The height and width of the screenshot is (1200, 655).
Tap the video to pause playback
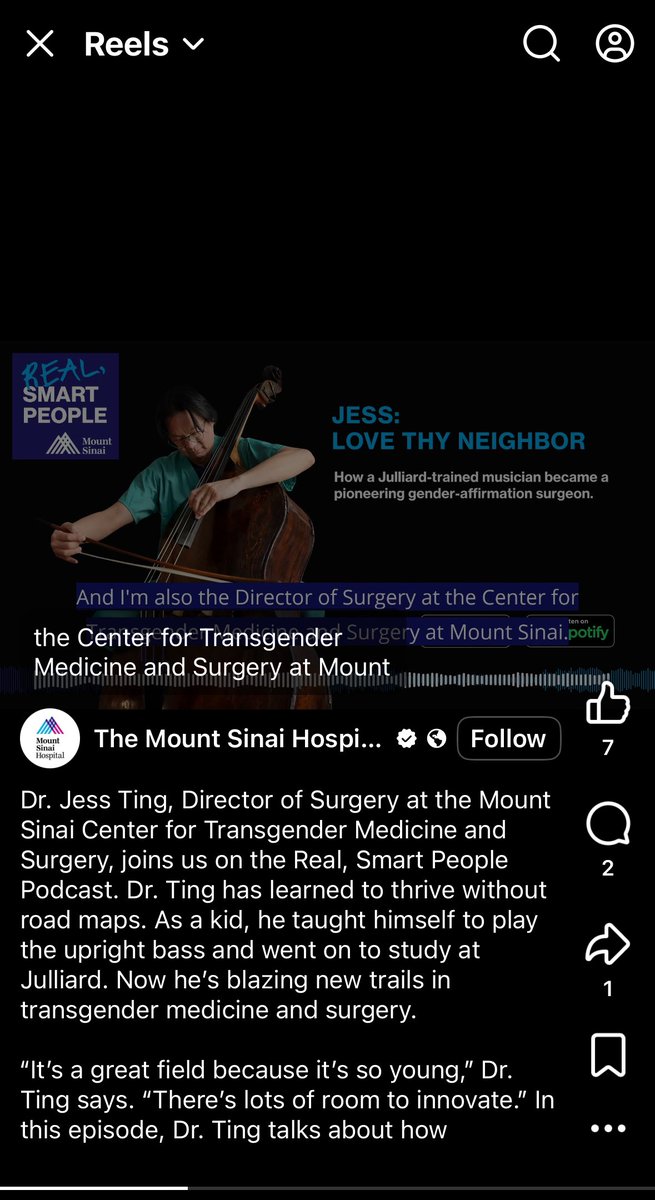327,520
